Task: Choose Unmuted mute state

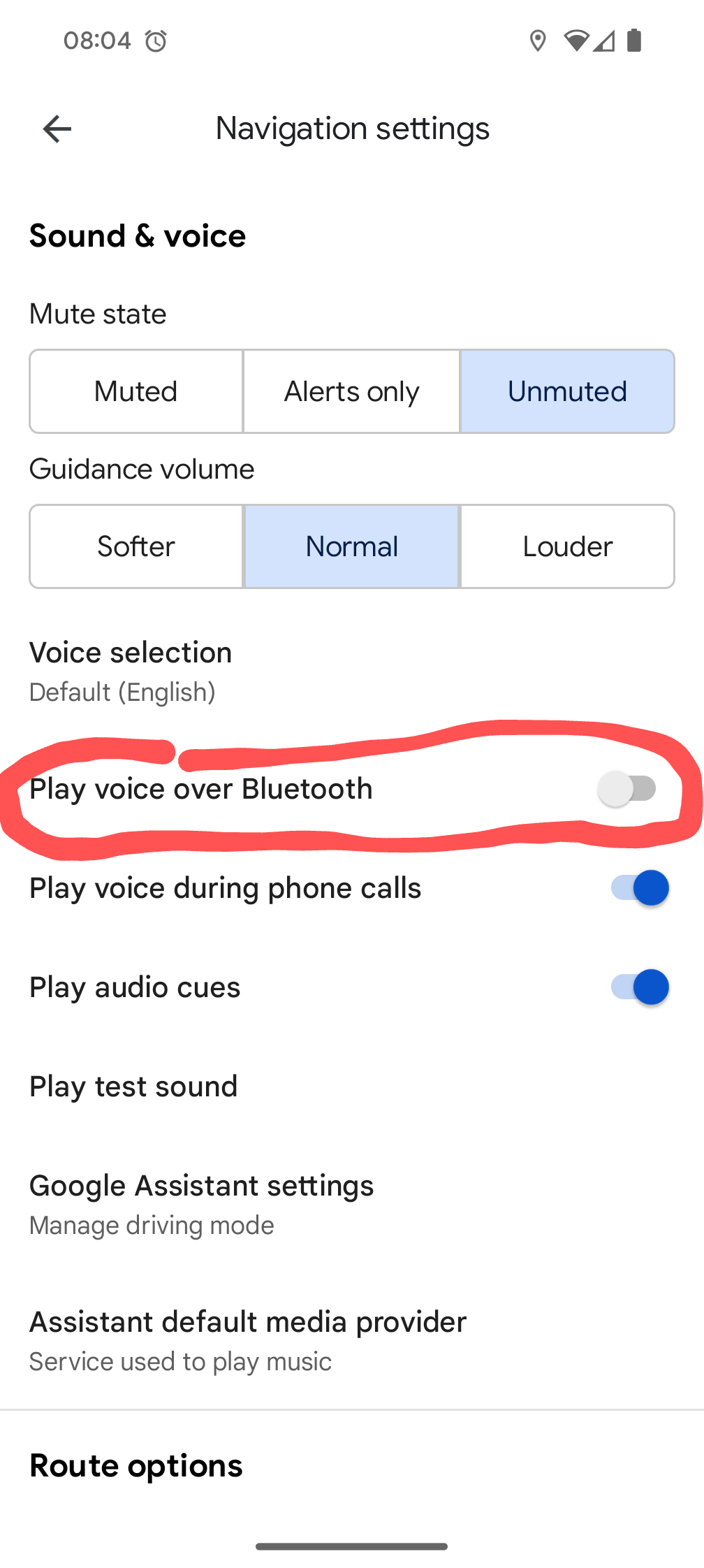Action: [567, 391]
